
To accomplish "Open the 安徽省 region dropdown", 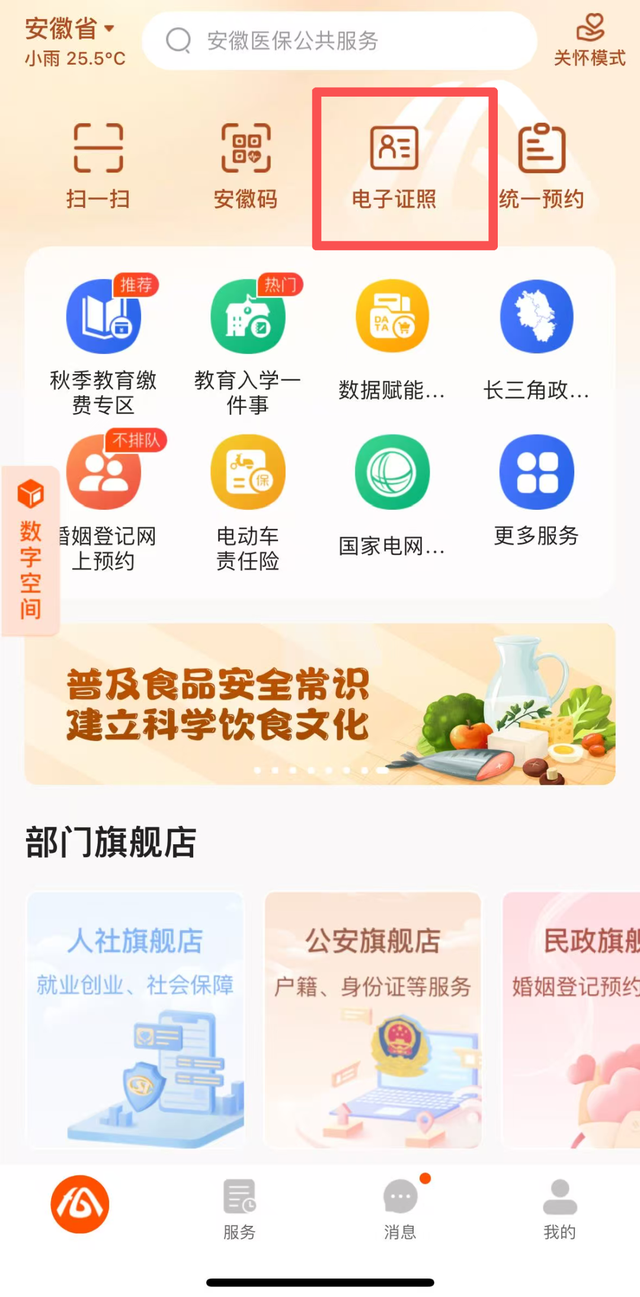I will point(70,29).
